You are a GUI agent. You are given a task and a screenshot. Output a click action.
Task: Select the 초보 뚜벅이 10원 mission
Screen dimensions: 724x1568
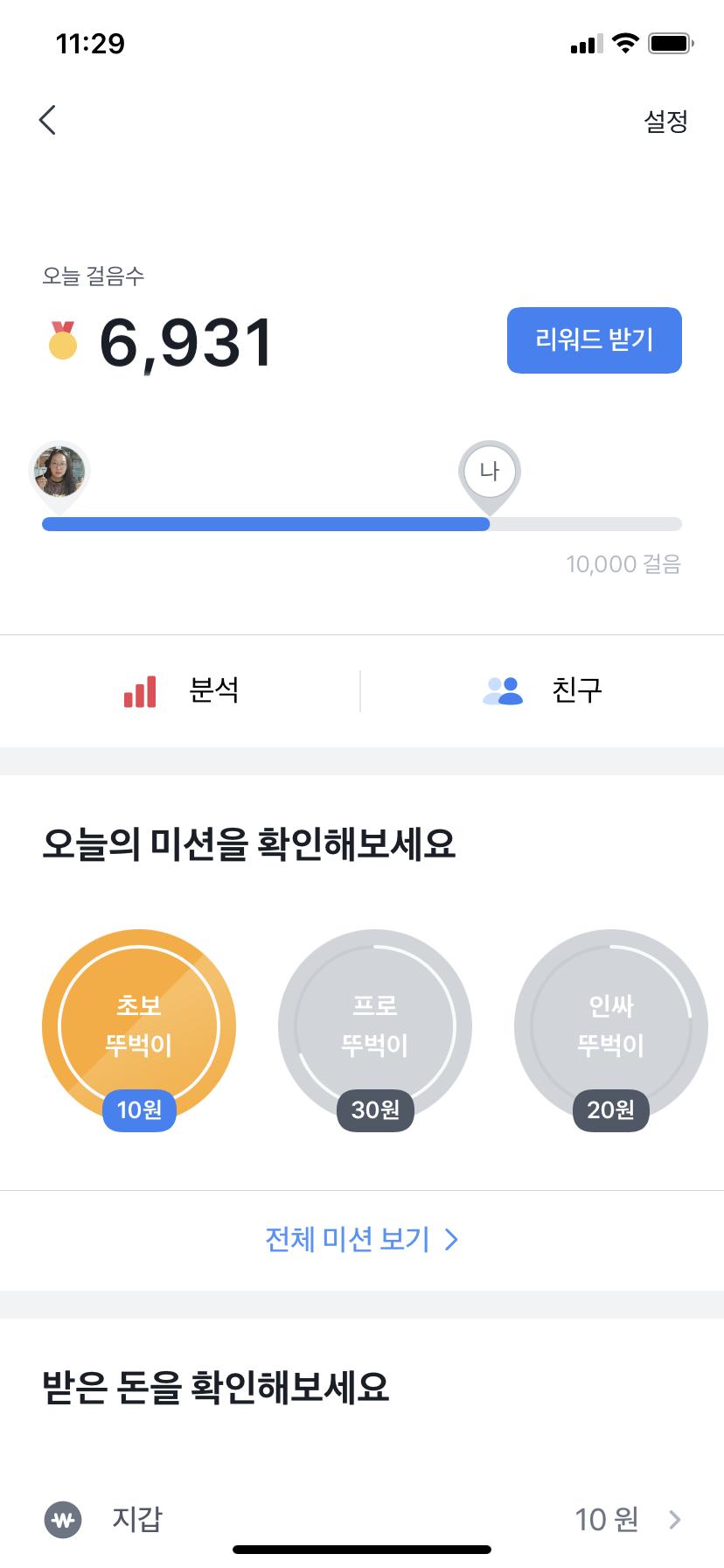coord(139,1026)
